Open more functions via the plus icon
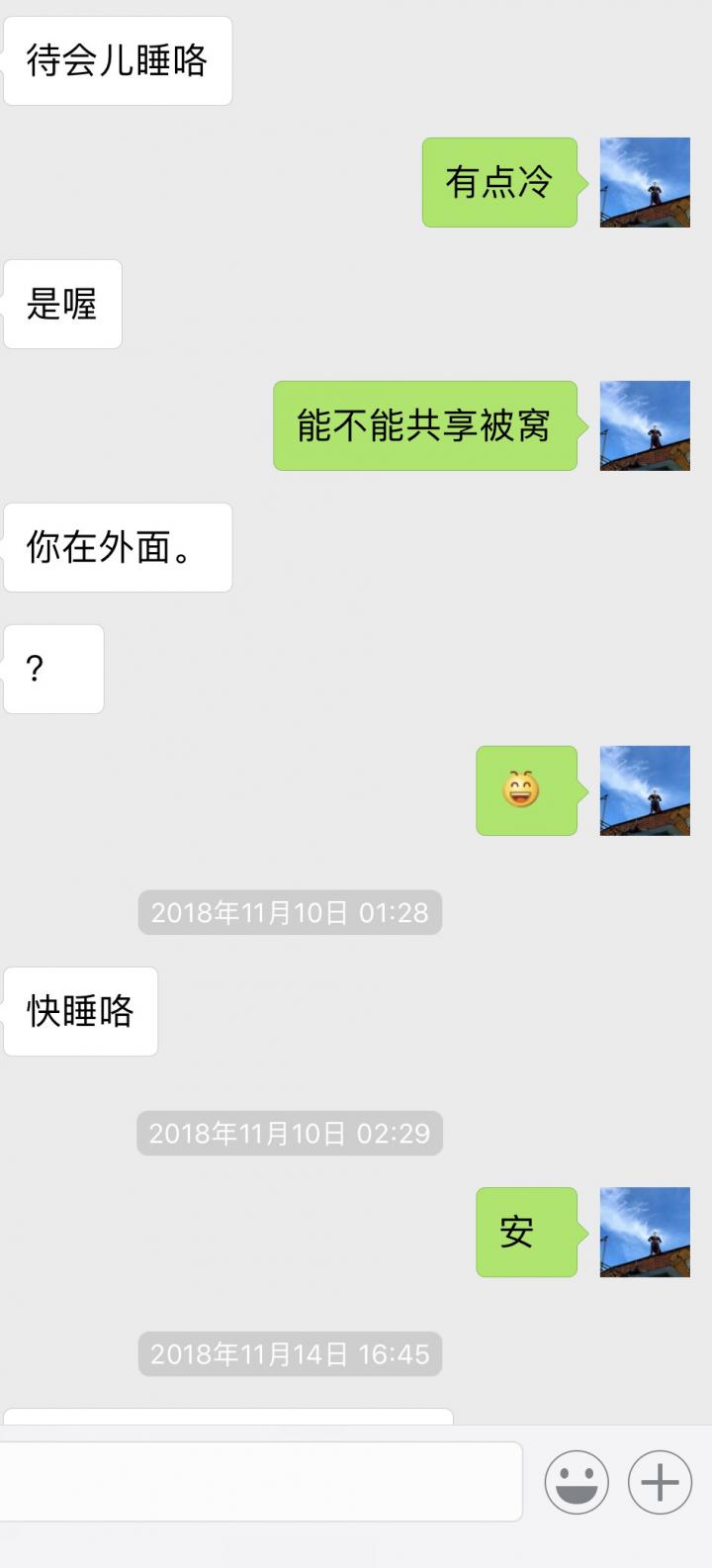 click(x=658, y=1481)
